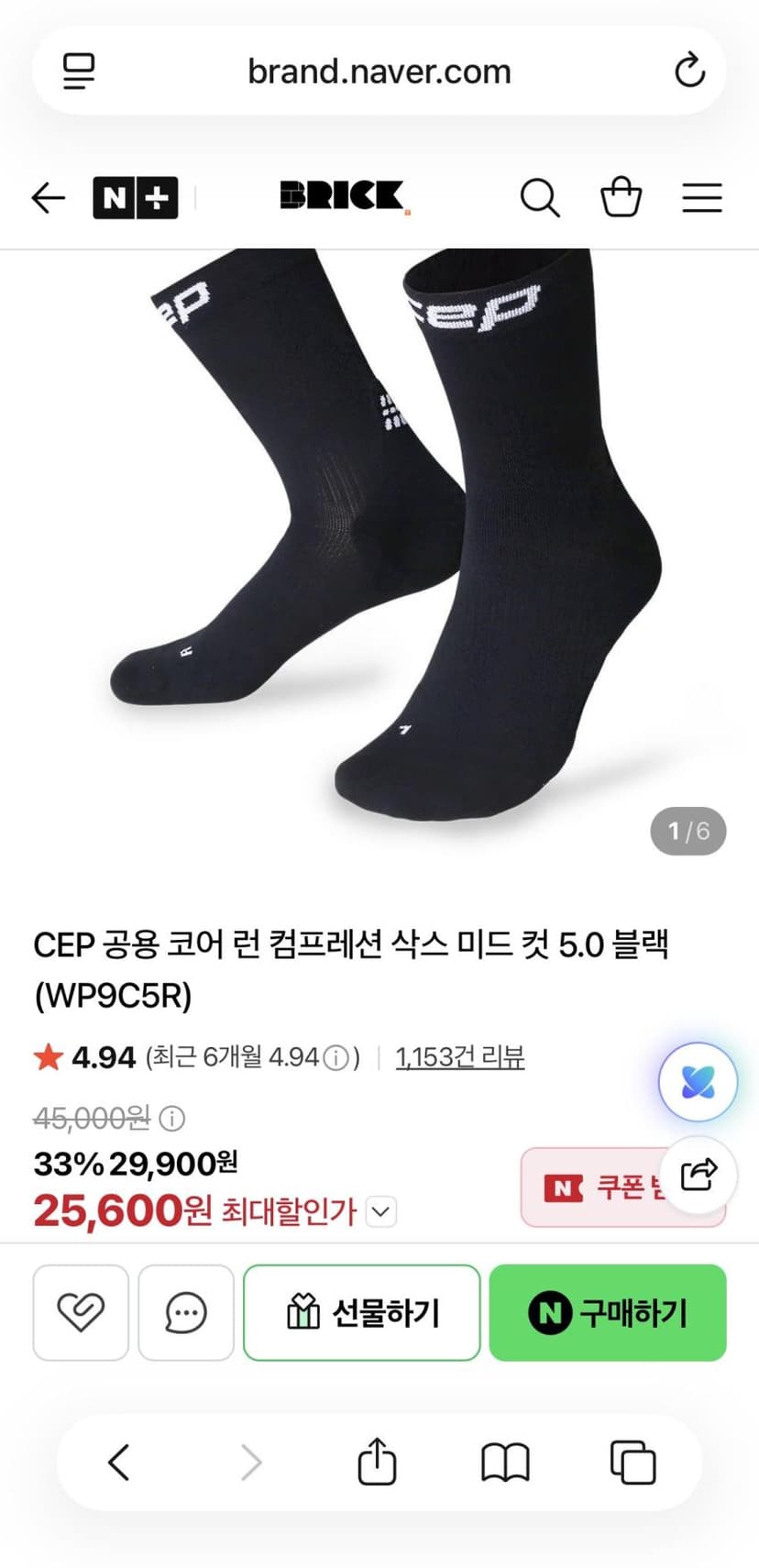The image size is (759, 1568).
Task: Show info for the 45,000원 original price
Action: coord(172,1118)
